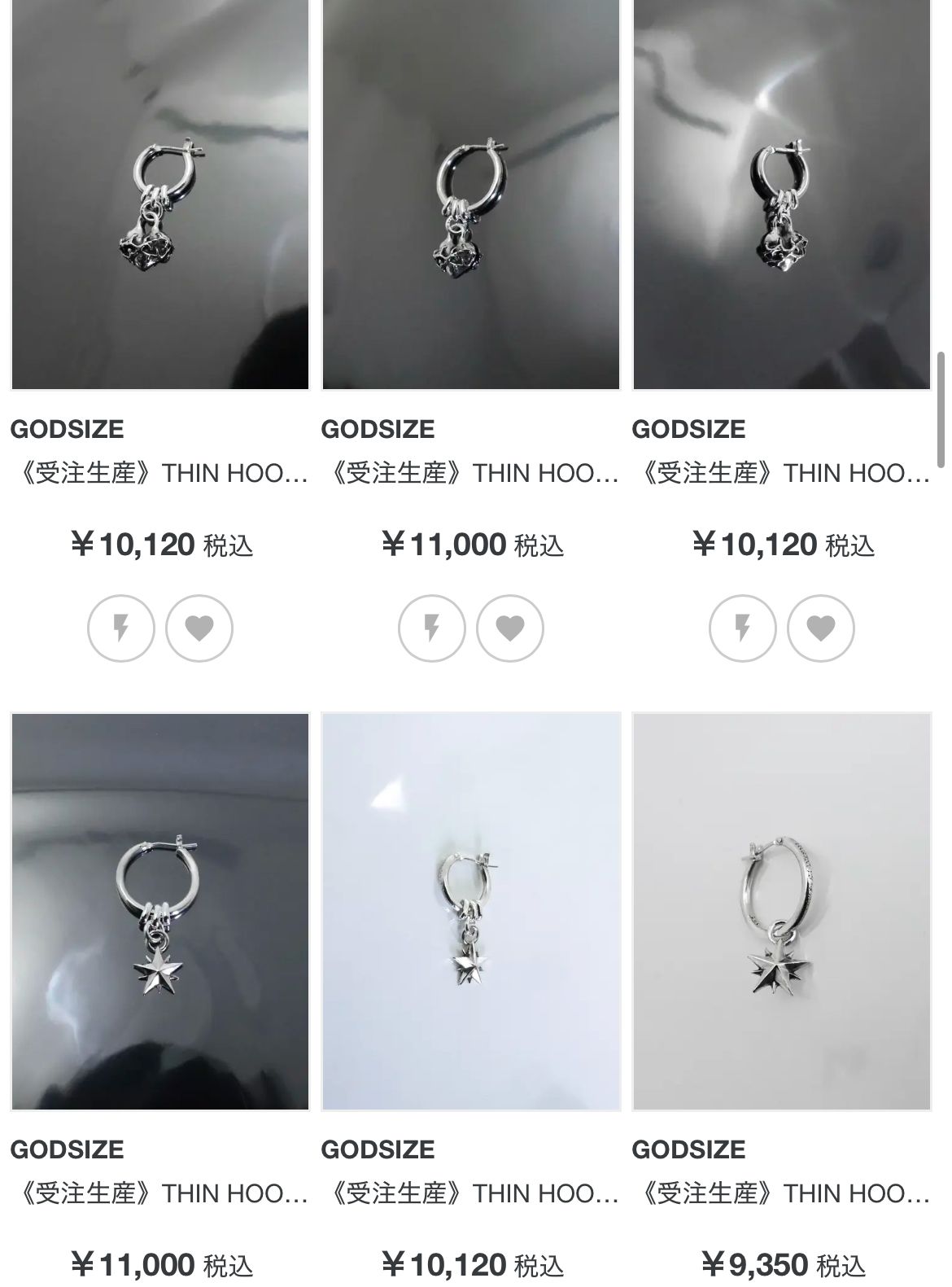
Task: Open the ¥11,000 heart-charm hoop earring photo
Action: click(x=471, y=194)
